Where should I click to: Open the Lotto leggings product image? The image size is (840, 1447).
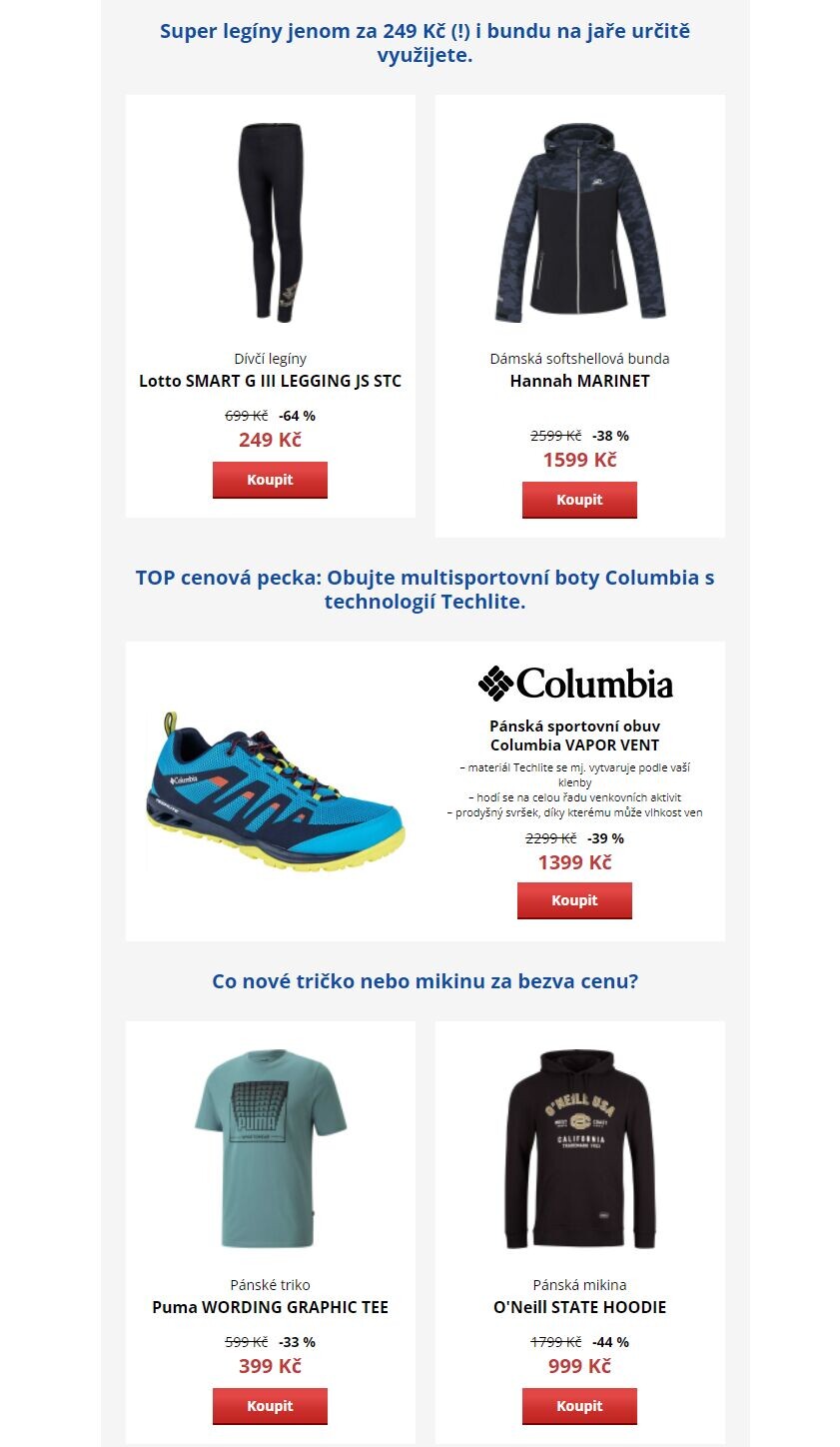click(271, 222)
